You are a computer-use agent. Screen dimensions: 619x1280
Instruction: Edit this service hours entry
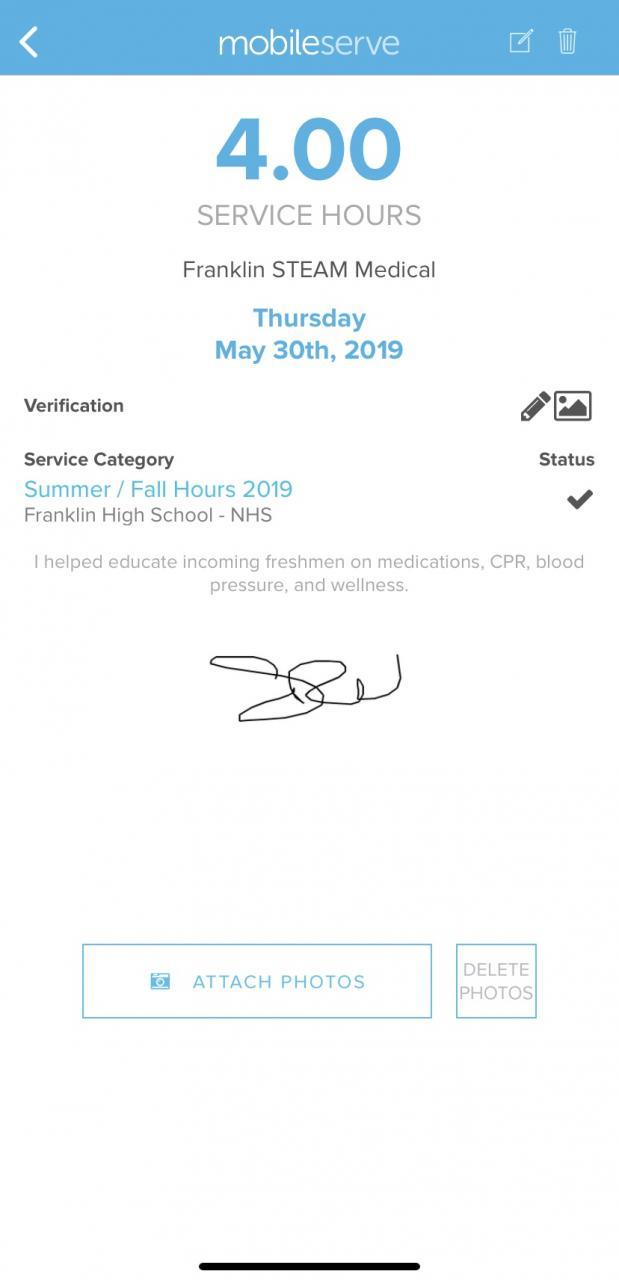(x=521, y=41)
